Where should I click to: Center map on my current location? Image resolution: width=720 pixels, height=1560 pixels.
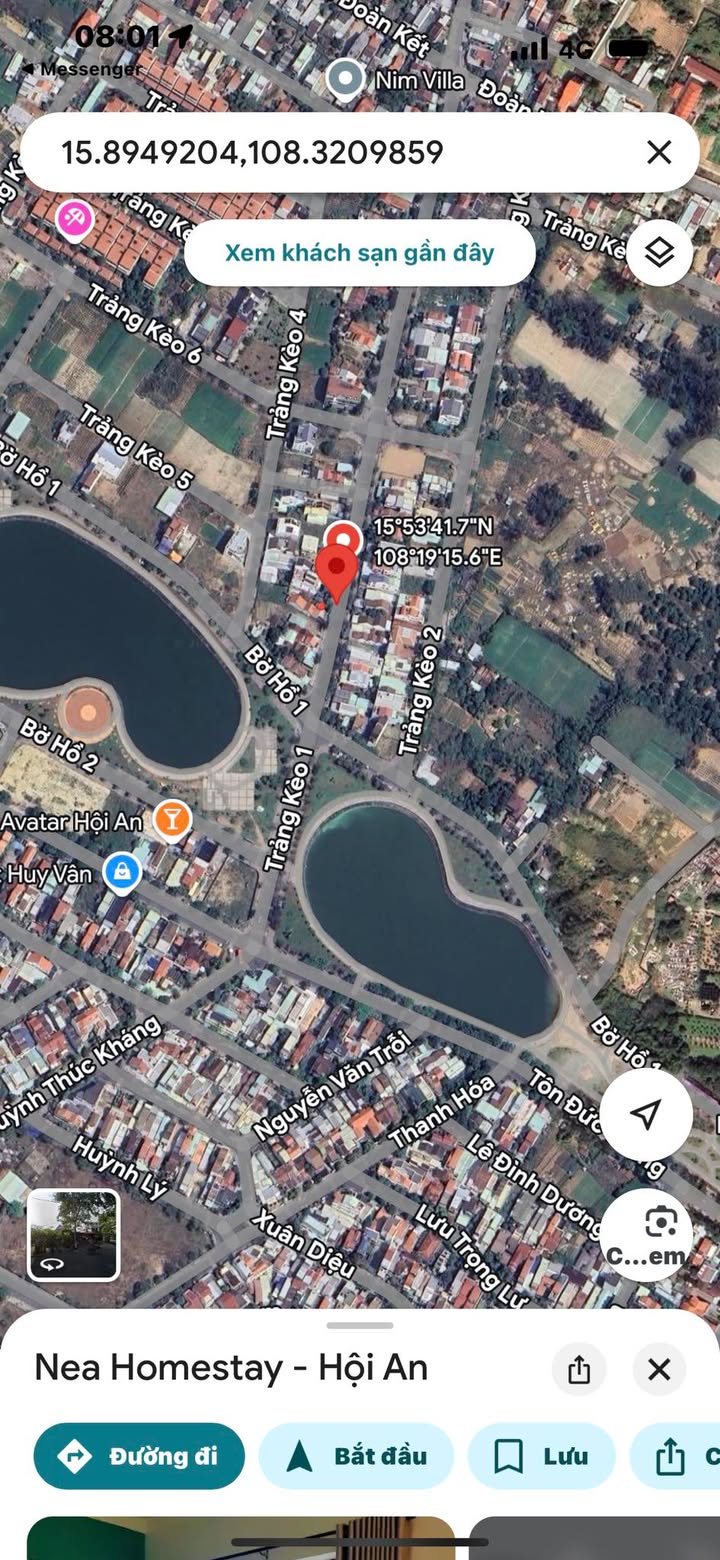click(646, 1114)
